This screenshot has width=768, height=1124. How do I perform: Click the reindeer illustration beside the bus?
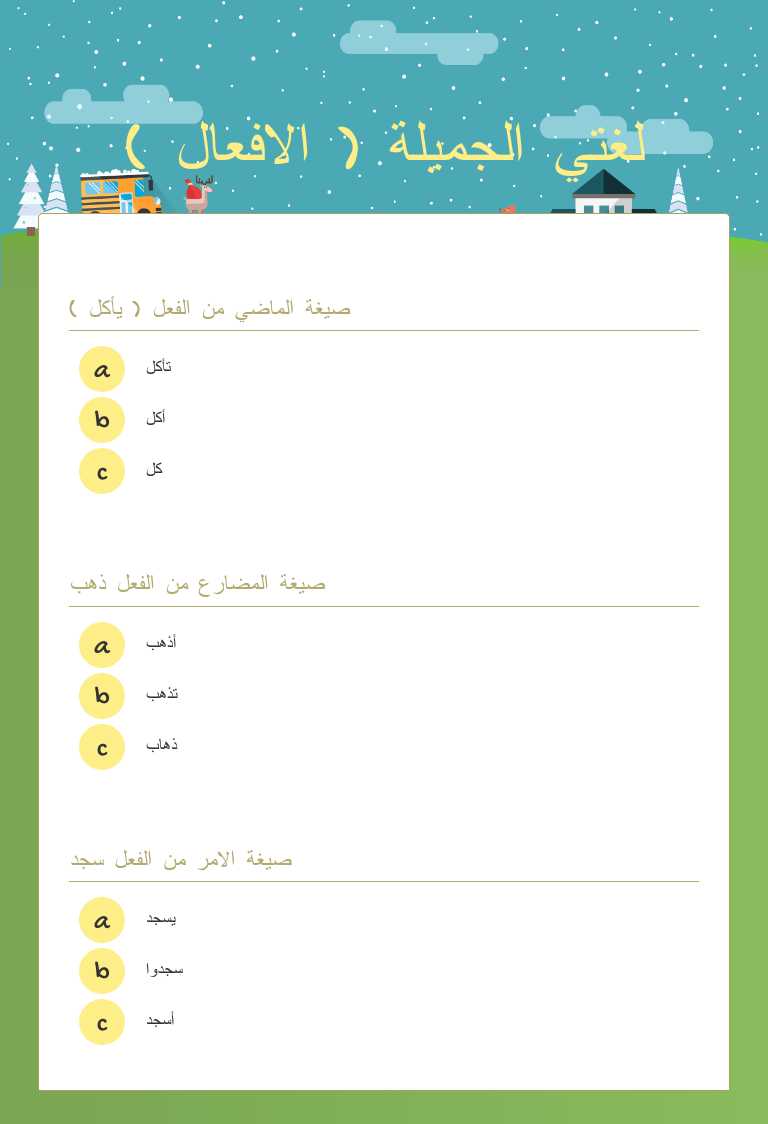tap(200, 193)
